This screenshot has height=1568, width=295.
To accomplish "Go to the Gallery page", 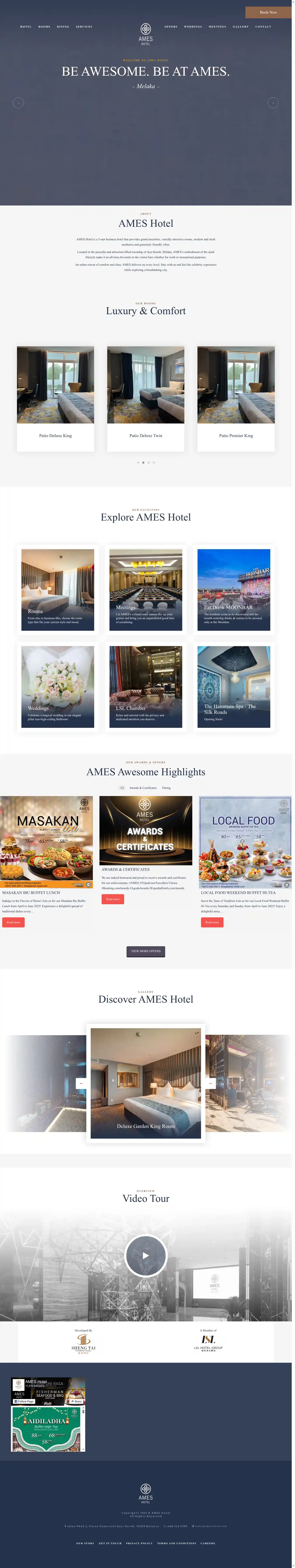I will [x=240, y=27].
